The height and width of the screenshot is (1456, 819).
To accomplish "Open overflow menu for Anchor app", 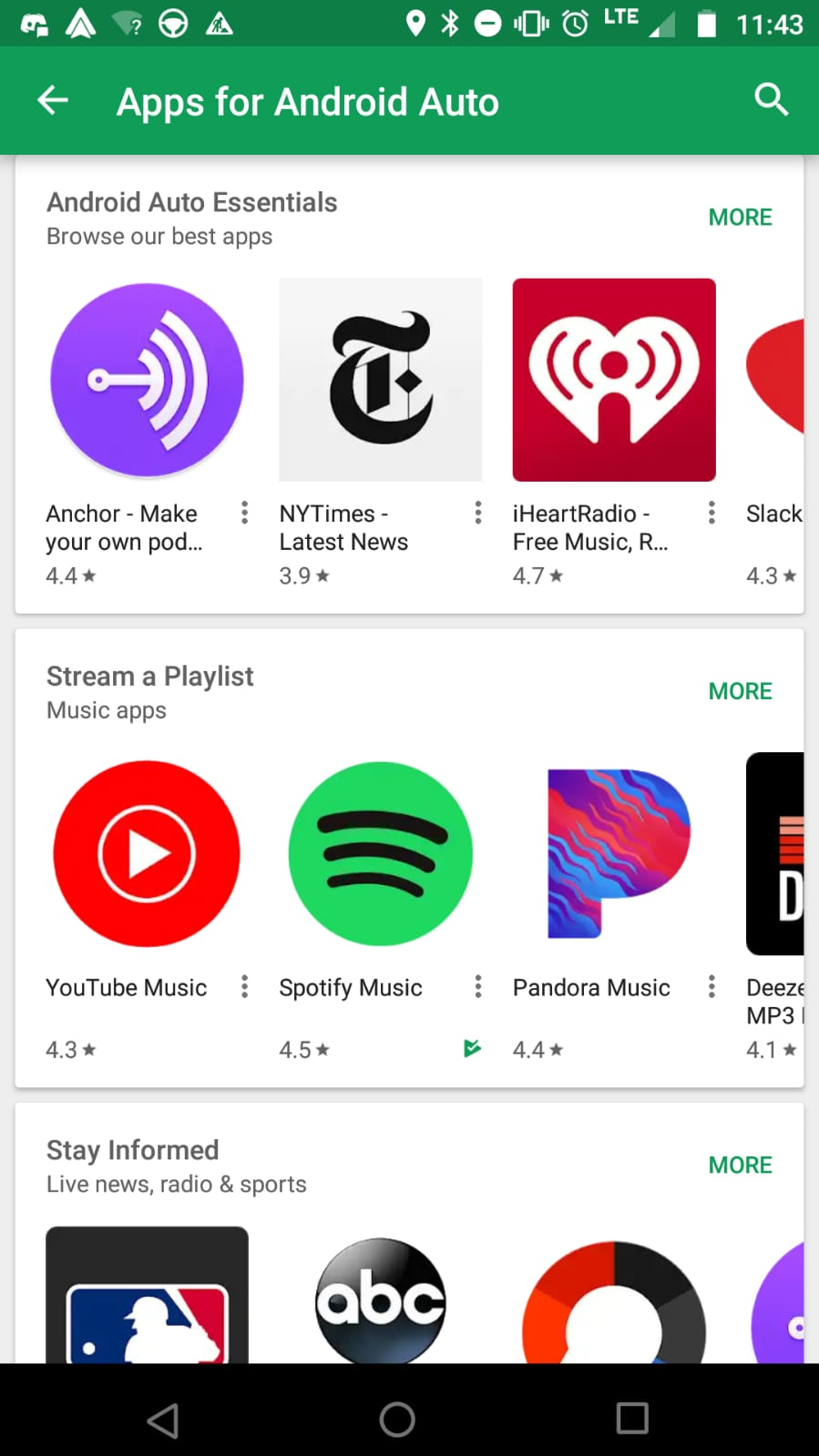I will coord(244,513).
